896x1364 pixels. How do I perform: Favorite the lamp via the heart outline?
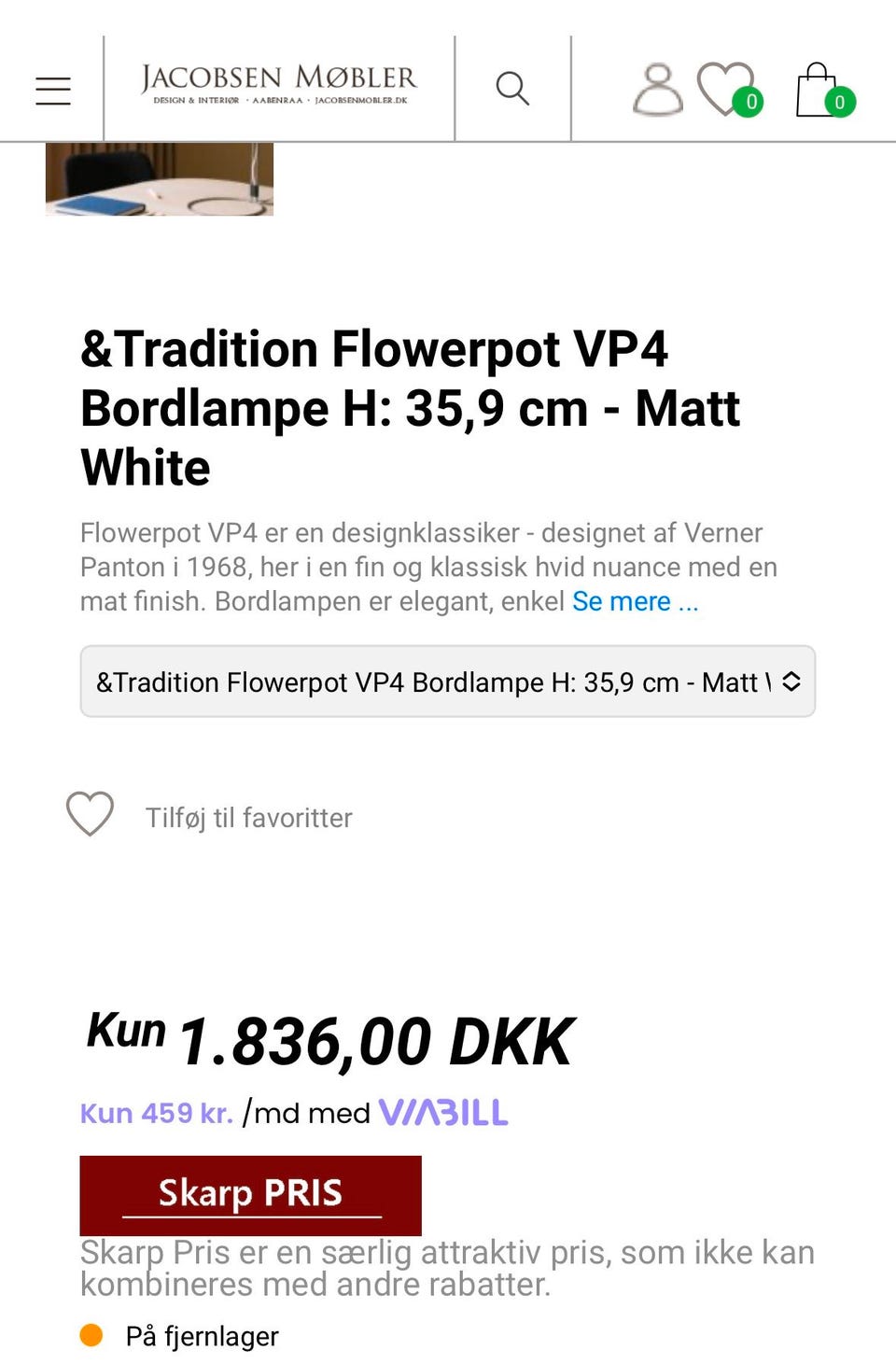pos(89,814)
